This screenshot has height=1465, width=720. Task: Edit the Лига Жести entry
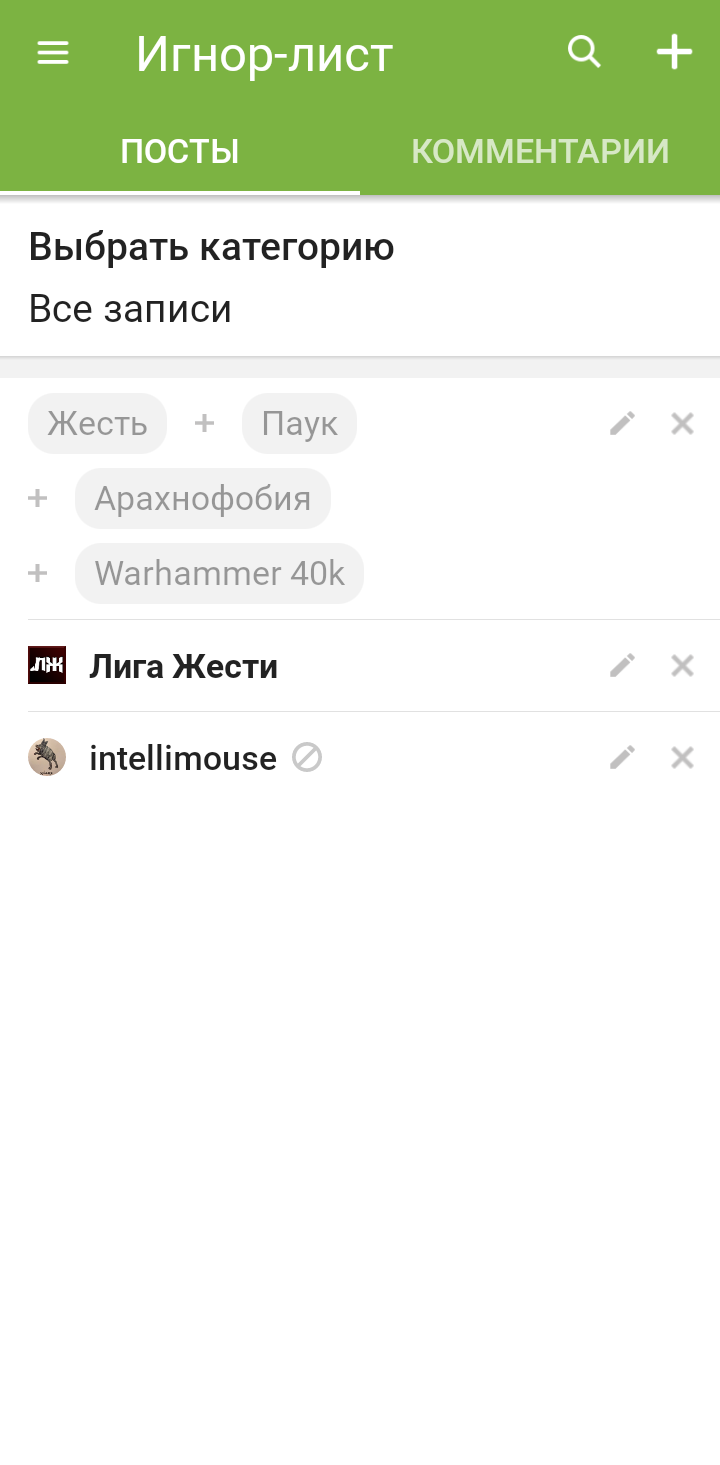click(x=622, y=666)
